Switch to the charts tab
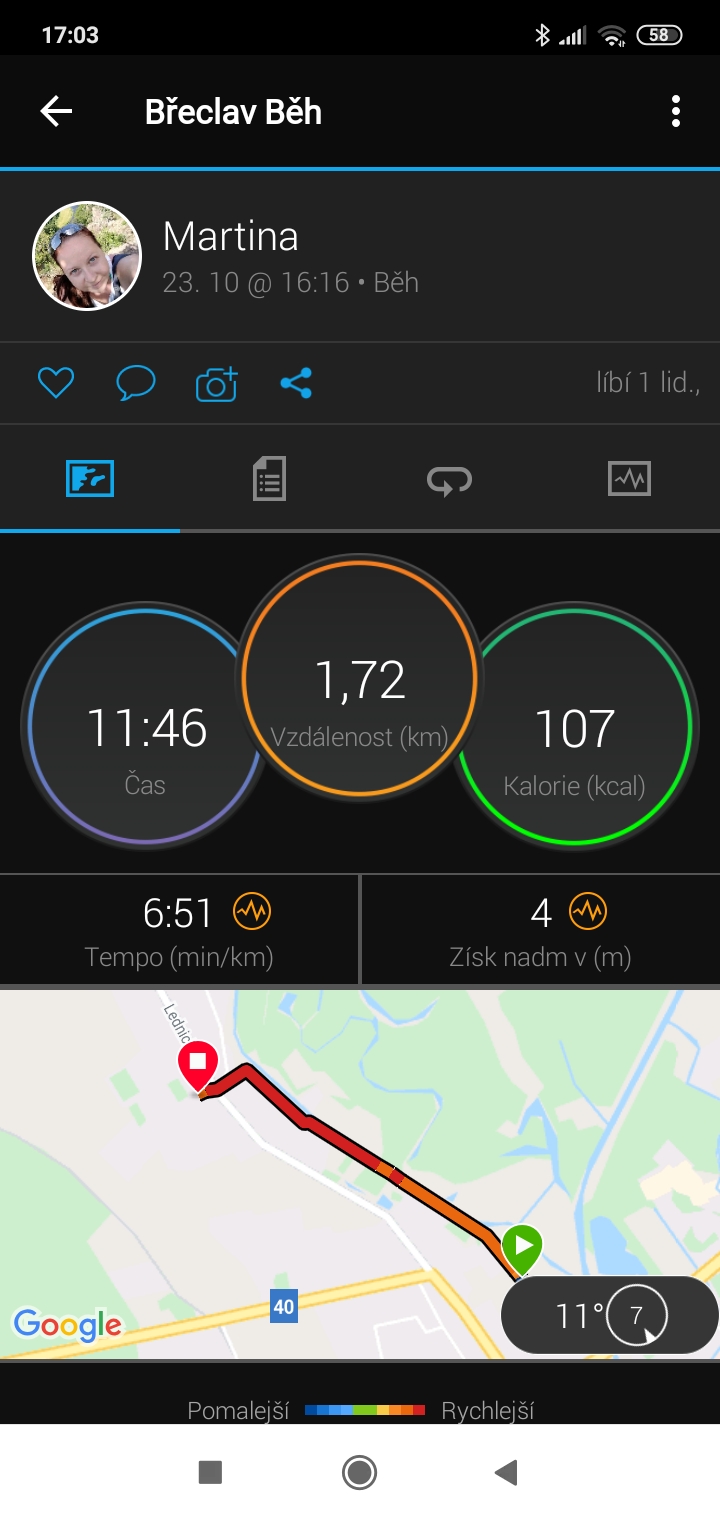Viewport: 720px width, 1520px height. (629, 479)
